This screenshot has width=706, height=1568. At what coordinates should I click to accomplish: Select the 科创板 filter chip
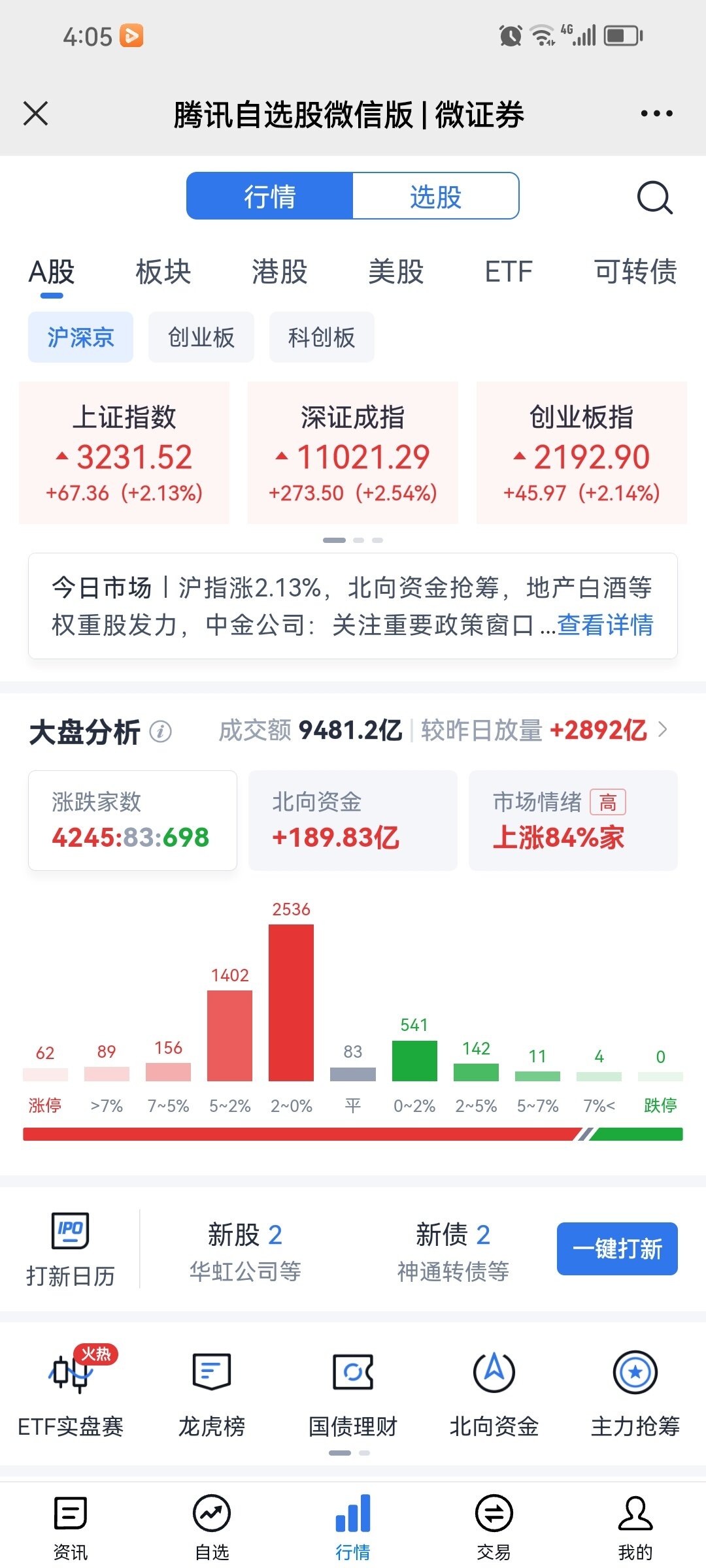[322, 337]
